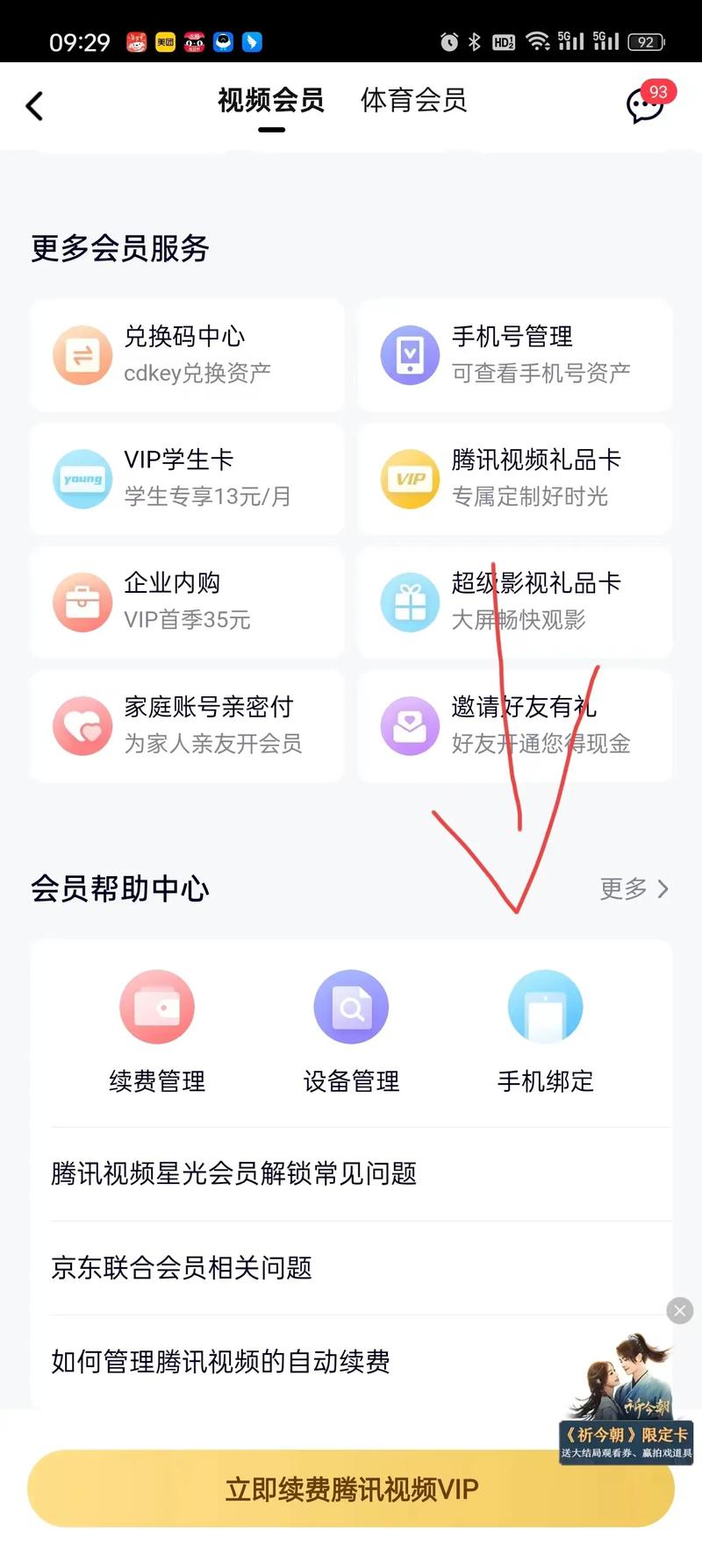Open the 家庭账号亲密付 hearts icon
This screenshot has height=1568, width=702.
coord(82,726)
